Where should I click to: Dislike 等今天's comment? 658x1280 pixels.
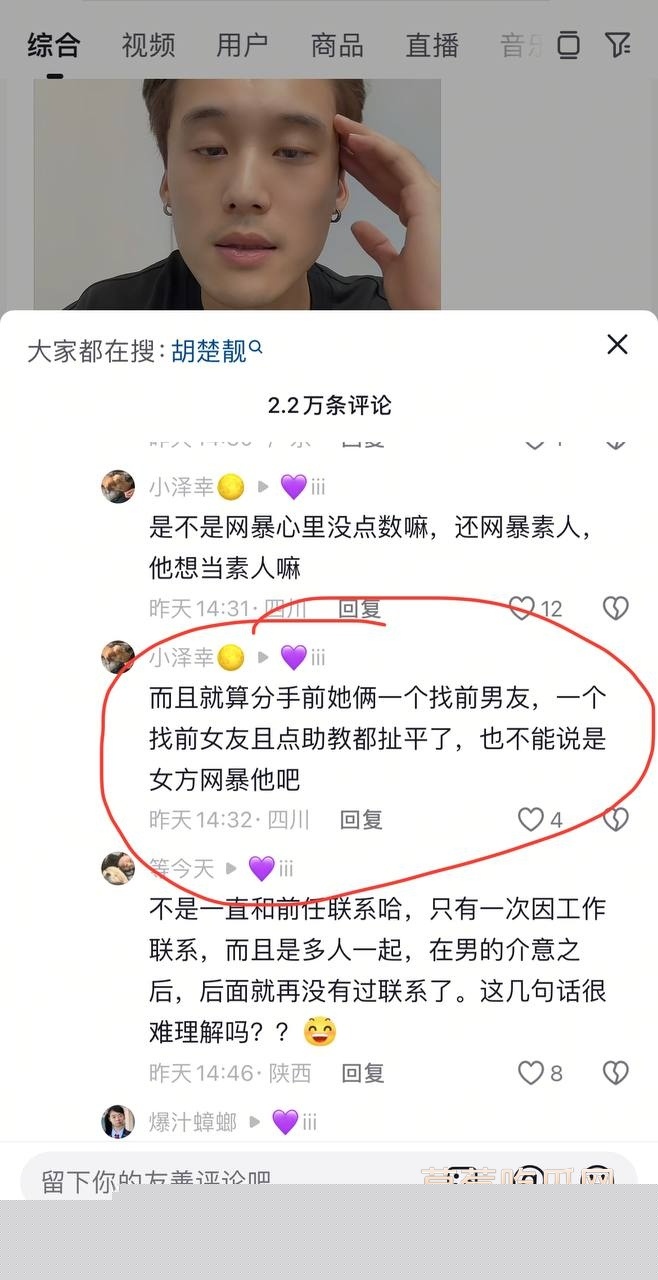[x=615, y=1073]
